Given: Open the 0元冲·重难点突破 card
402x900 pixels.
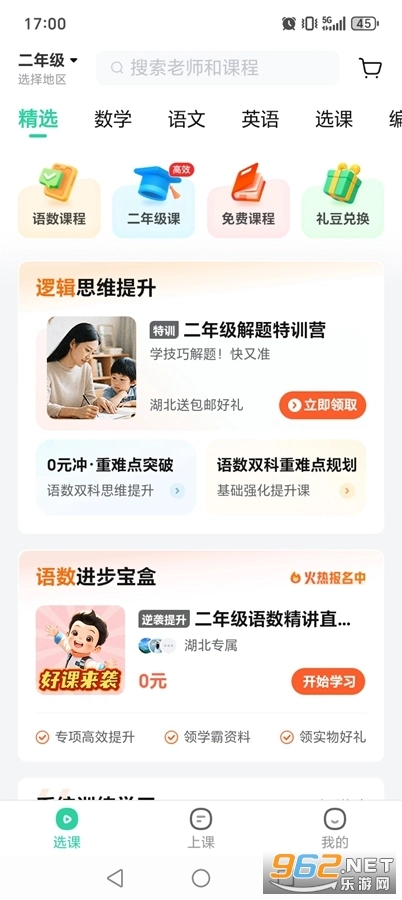Looking at the screenshot, I should [x=115, y=476].
